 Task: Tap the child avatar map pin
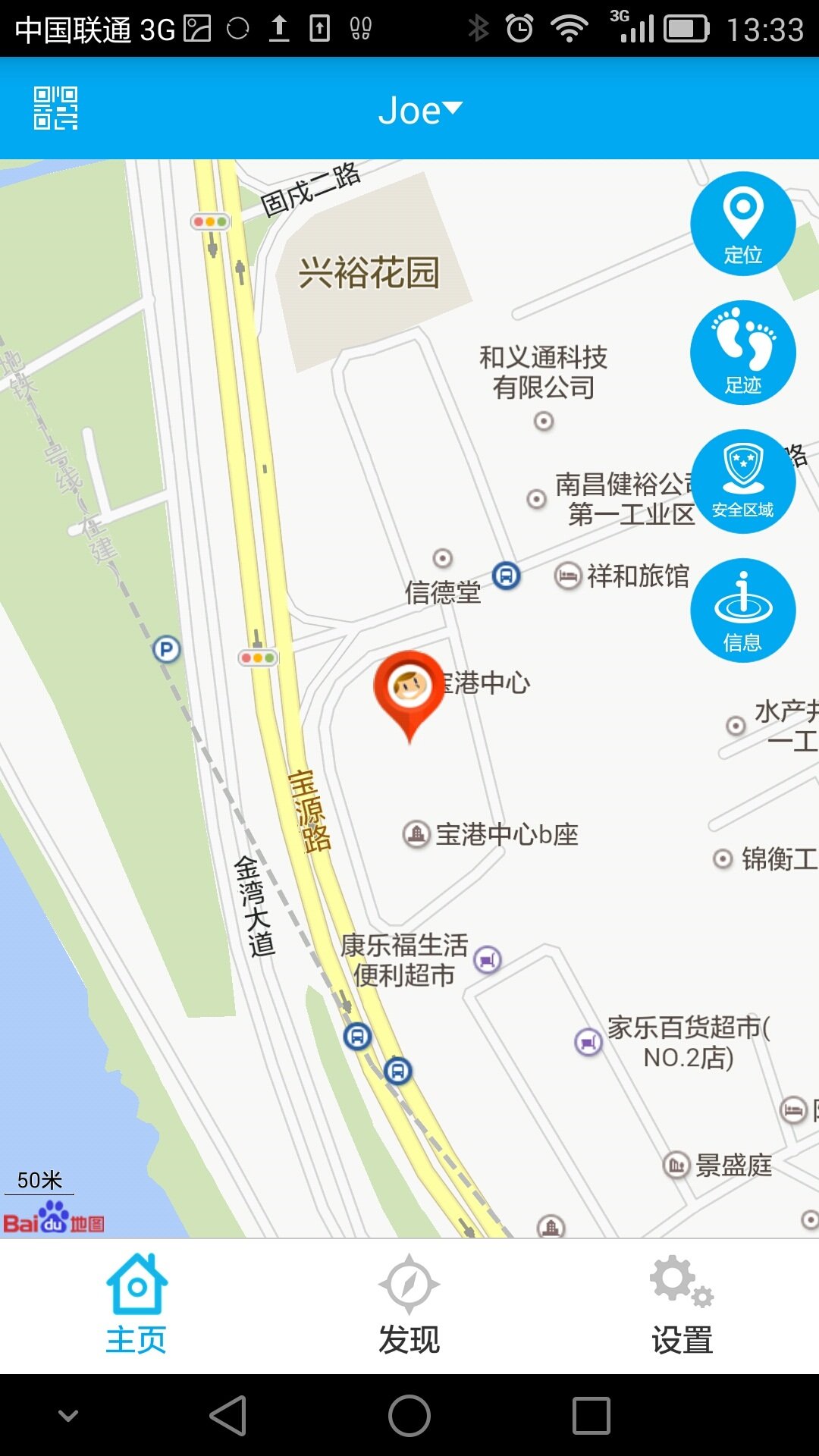(409, 691)
